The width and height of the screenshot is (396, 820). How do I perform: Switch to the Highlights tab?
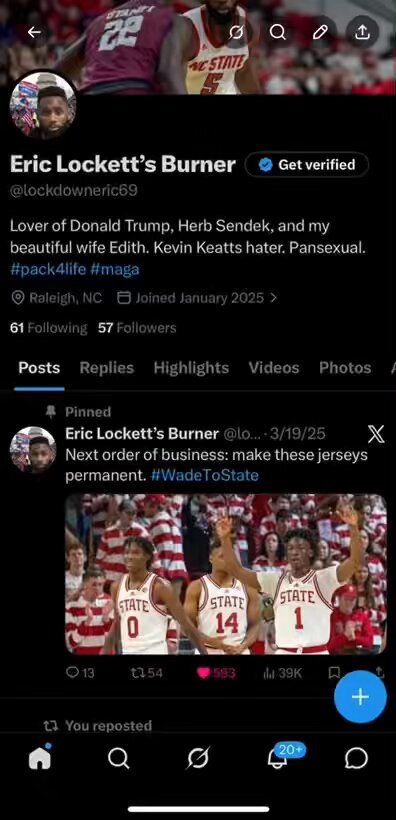pos(191,368)
